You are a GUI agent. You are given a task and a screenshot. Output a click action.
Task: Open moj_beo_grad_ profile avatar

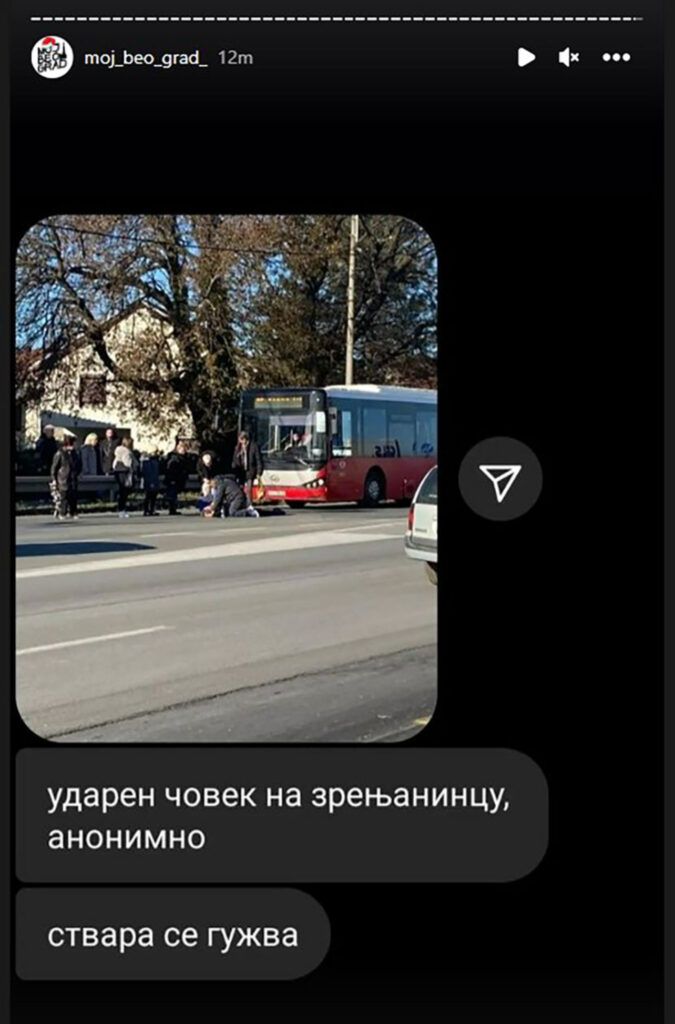coord(52,57)
